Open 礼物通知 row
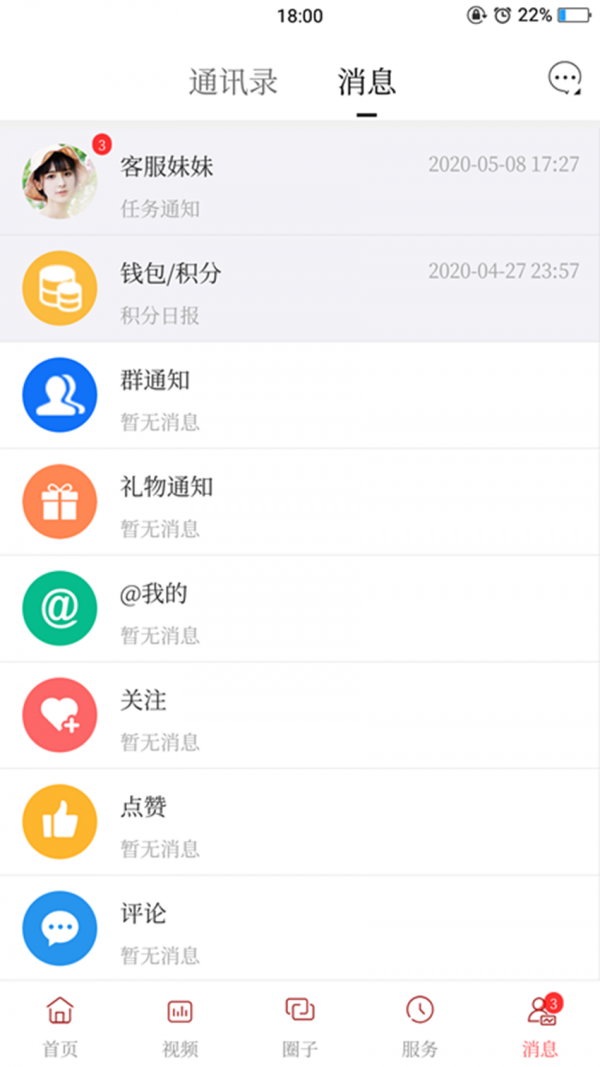600x1067 pixels. pyautogui.click(x=300, y=502)
